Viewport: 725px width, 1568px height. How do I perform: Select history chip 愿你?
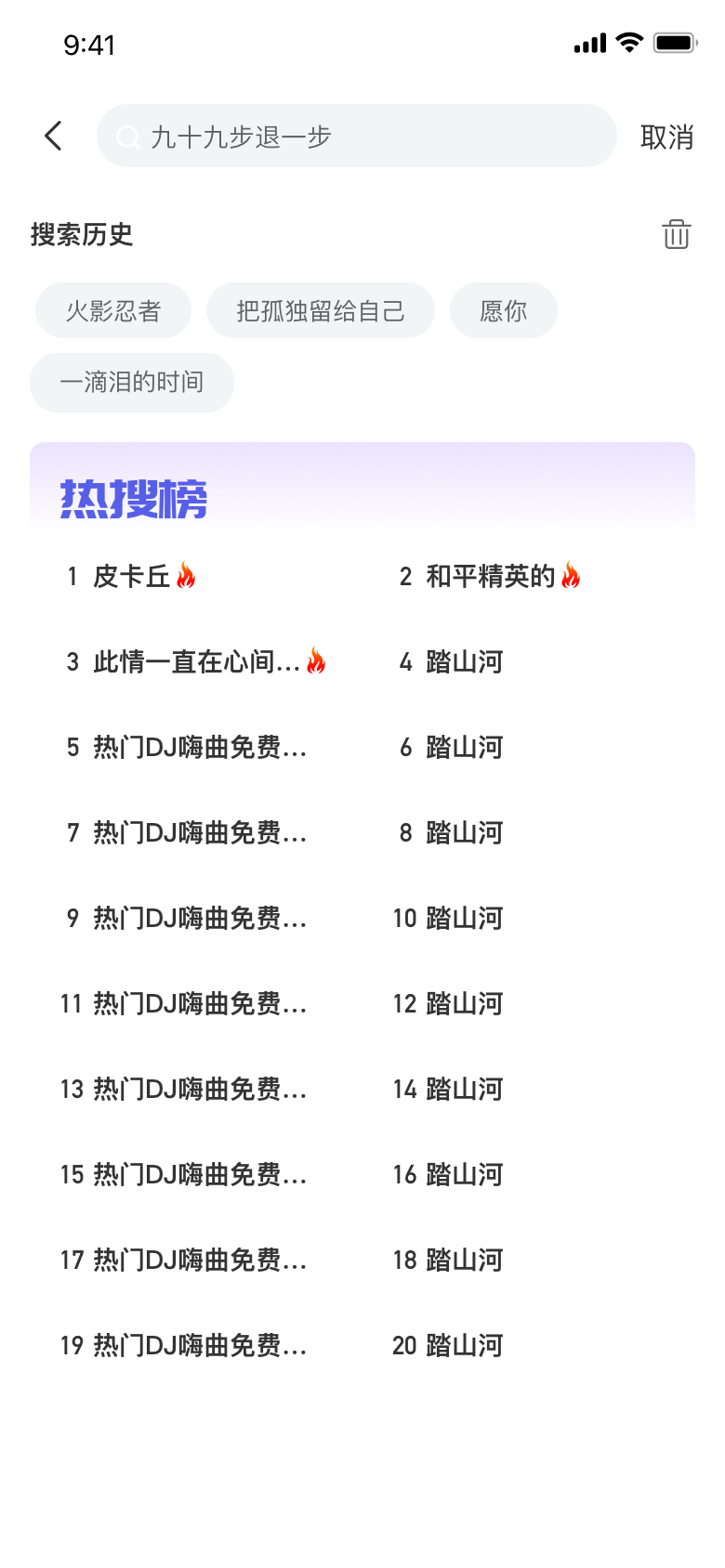pyautogui.click(x=503, y=310)
